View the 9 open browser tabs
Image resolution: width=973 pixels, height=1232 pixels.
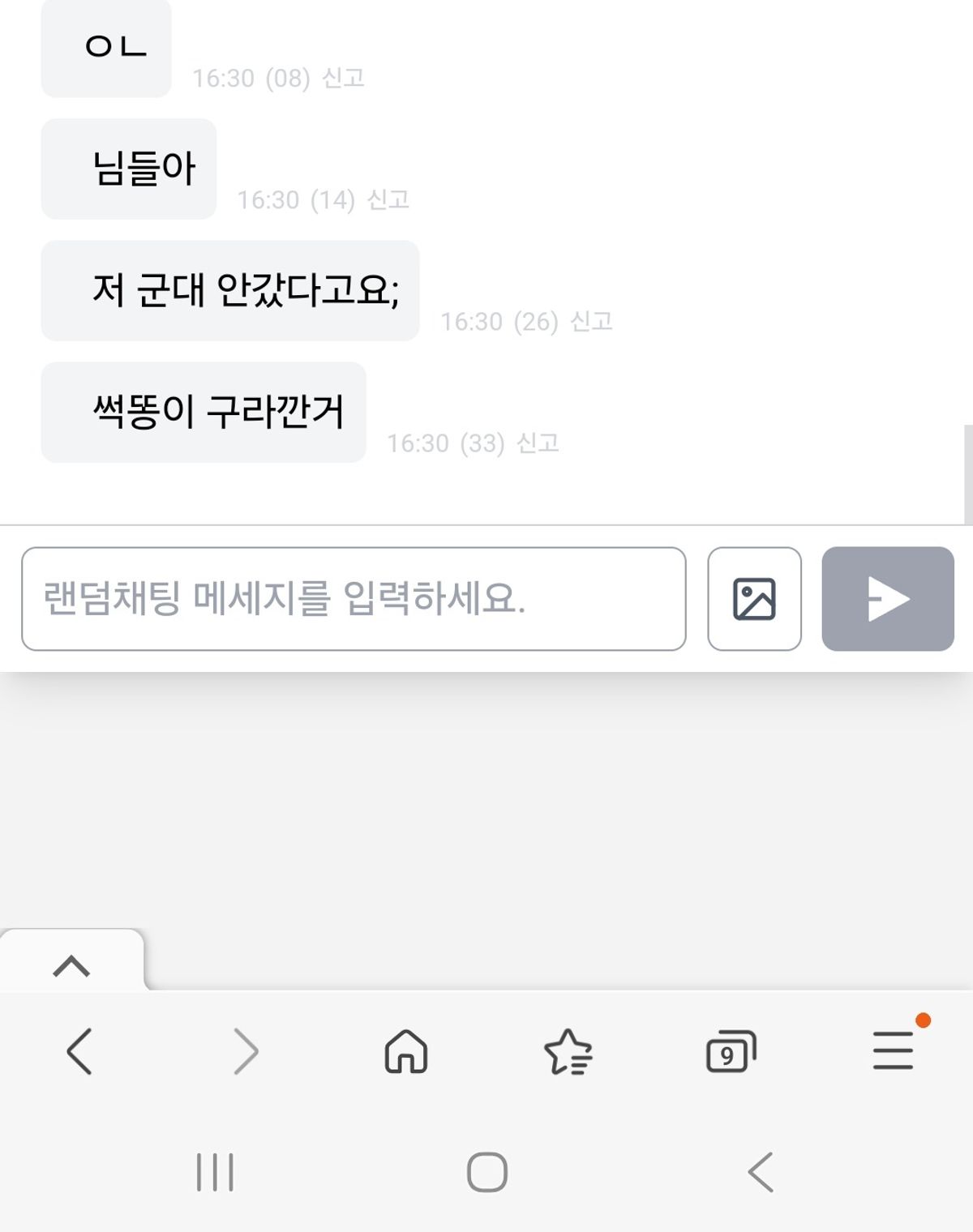[x=731, y=1051]
